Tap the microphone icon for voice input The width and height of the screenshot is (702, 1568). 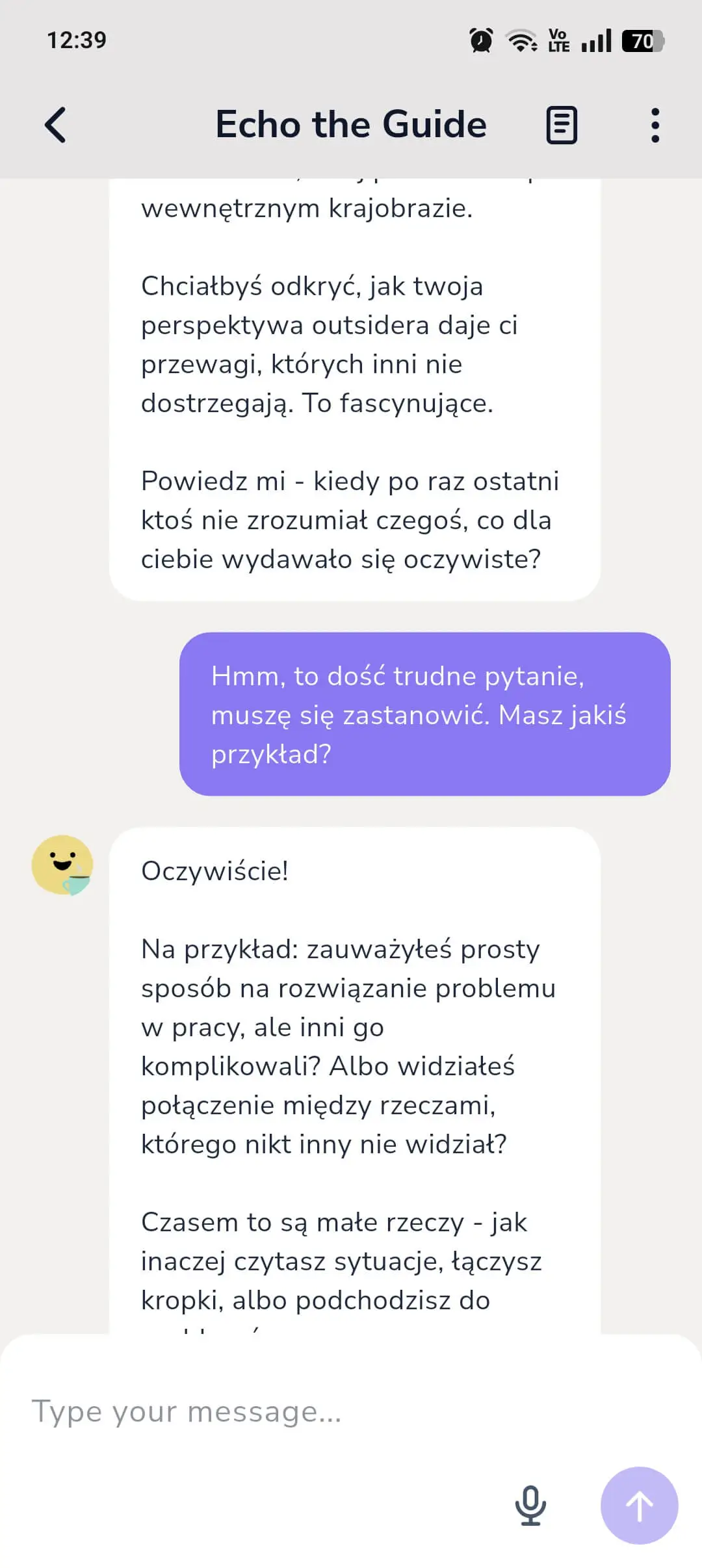click(530, 1506)
